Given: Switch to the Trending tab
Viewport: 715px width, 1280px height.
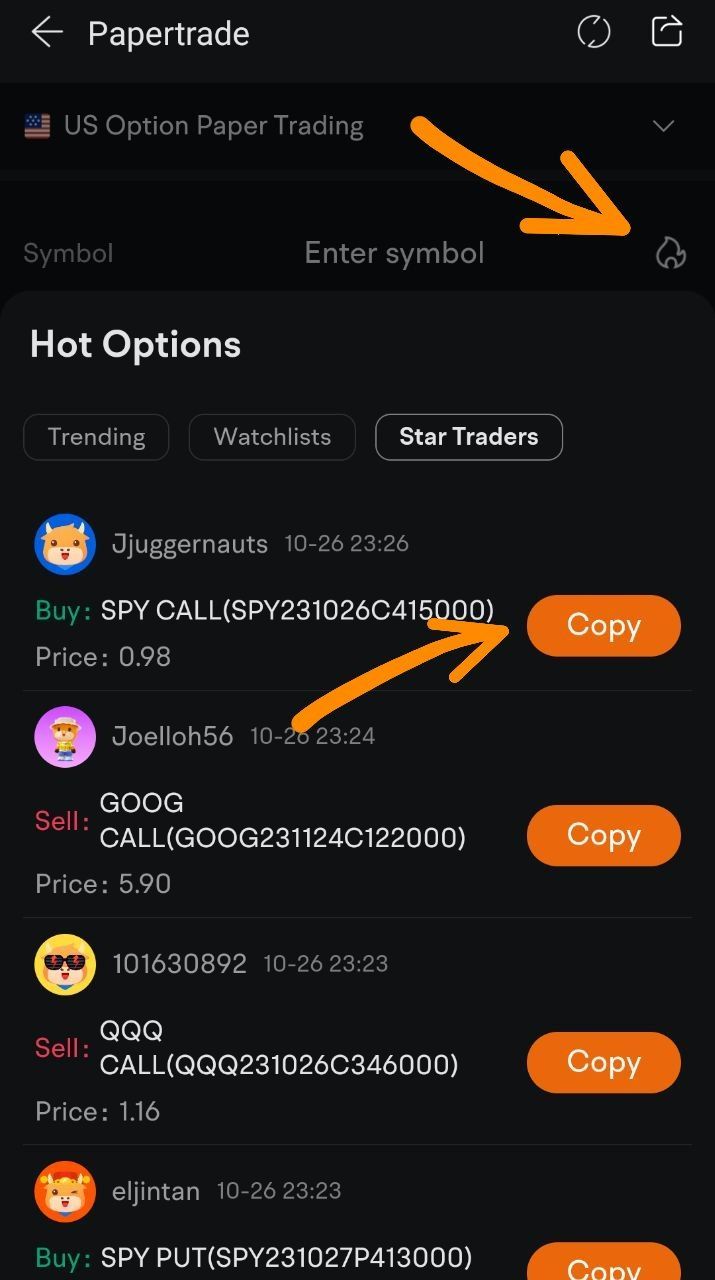Looking at the screenshot, I should click(x=96, y=437).
